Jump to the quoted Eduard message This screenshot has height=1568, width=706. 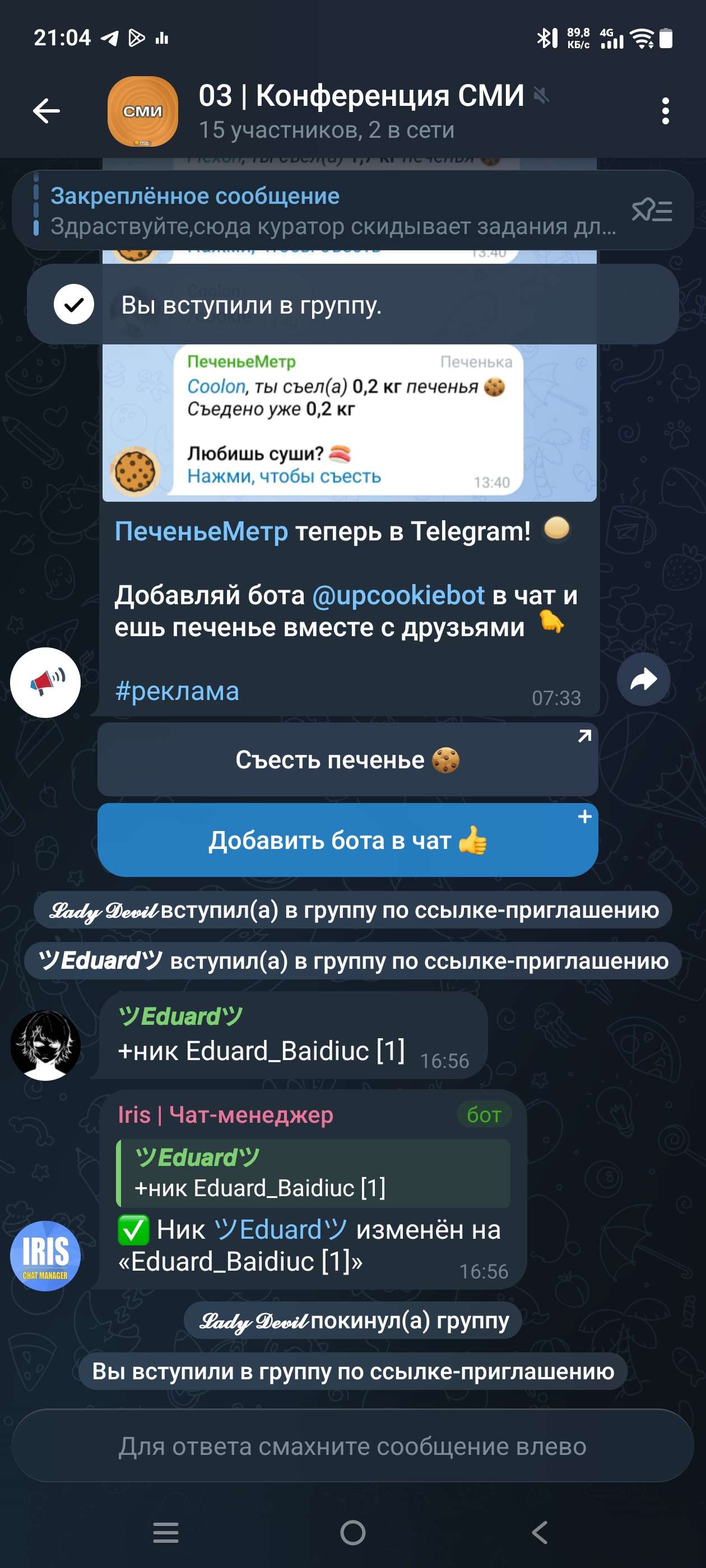[313, 1173]
